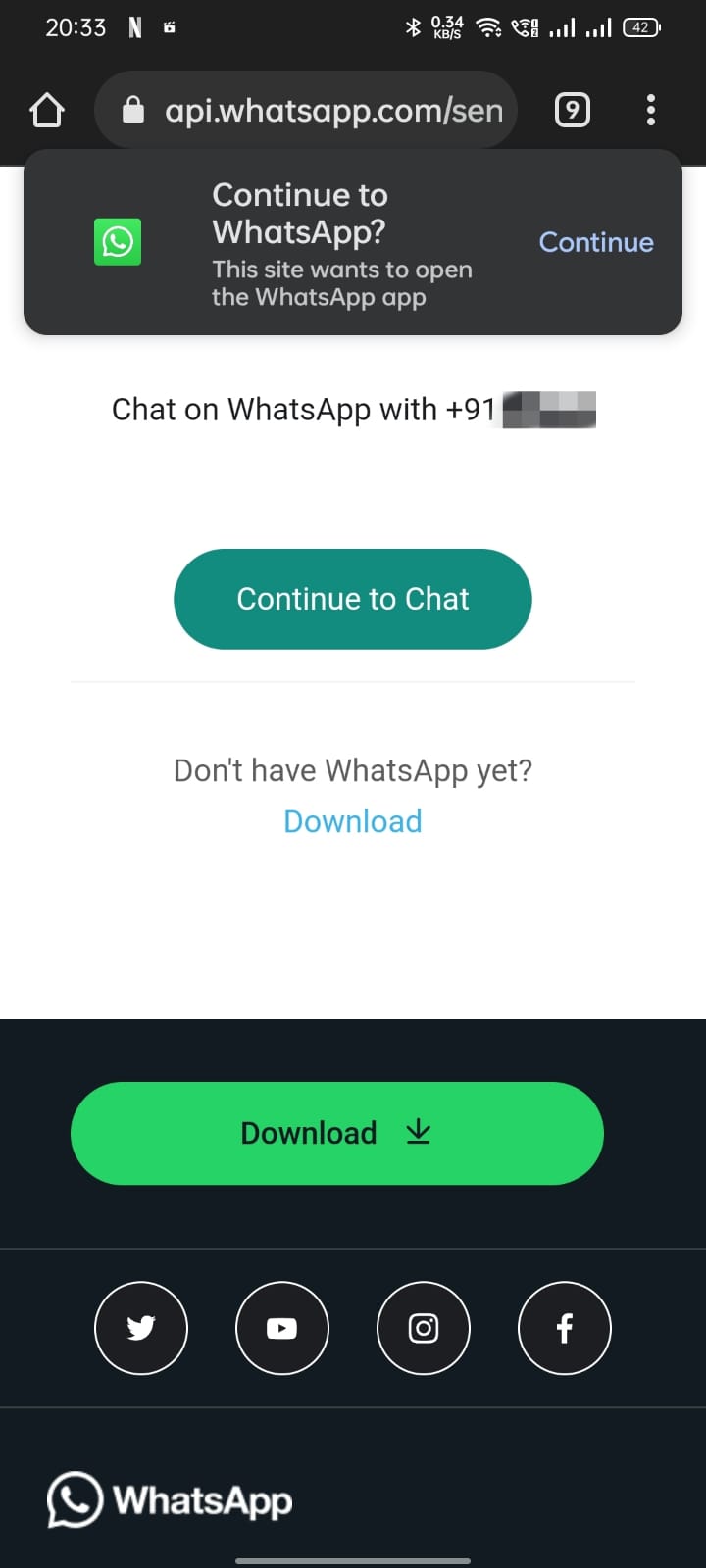706x1568 pixels.
Task: Open WhatsApp's YouTube channel icon
Action: tap(282, 1328)
